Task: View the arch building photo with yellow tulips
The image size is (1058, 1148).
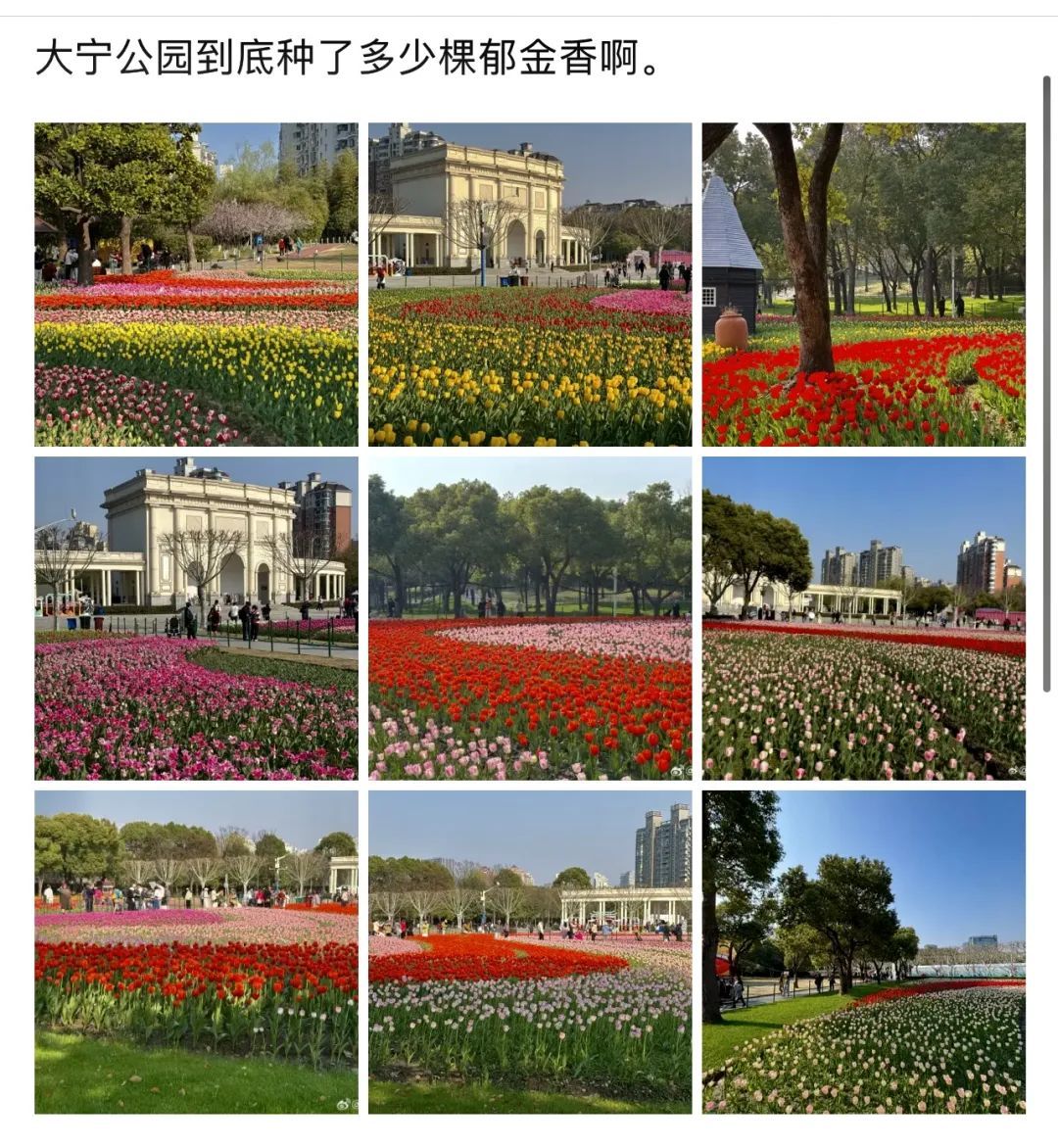Action: (530, 284)
